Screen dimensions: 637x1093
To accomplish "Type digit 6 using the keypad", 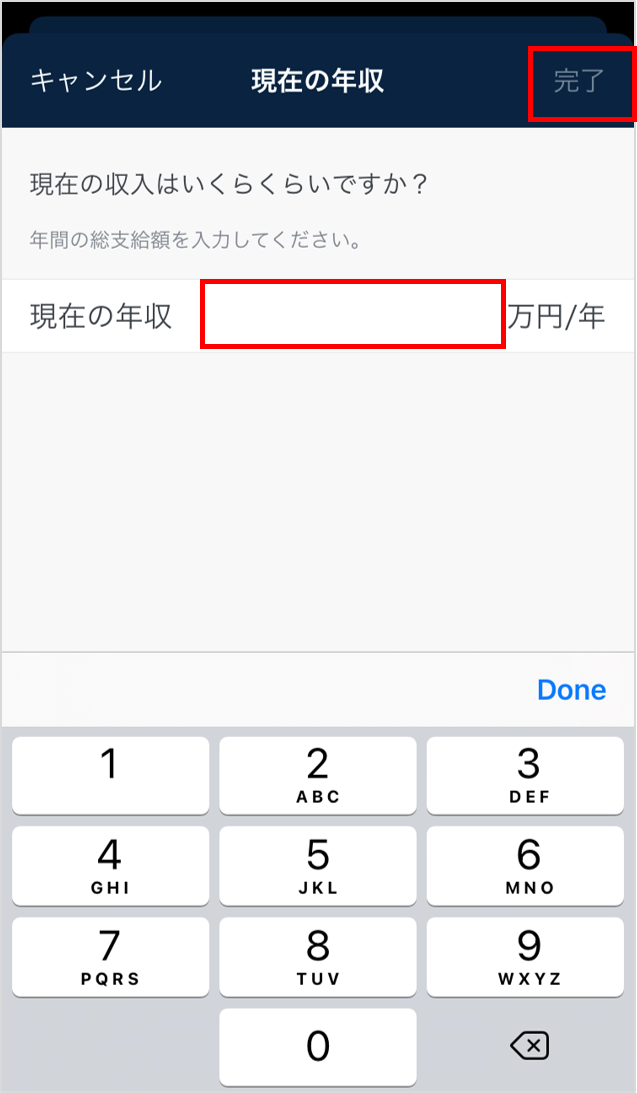I will 528,865.
